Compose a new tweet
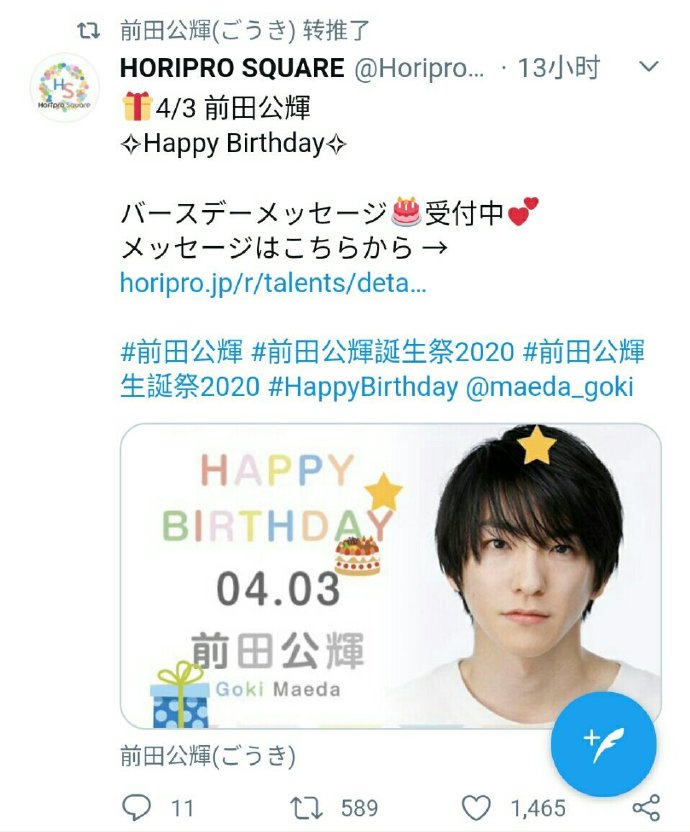Screen dimensions: 690x832 tap(603, 742)
